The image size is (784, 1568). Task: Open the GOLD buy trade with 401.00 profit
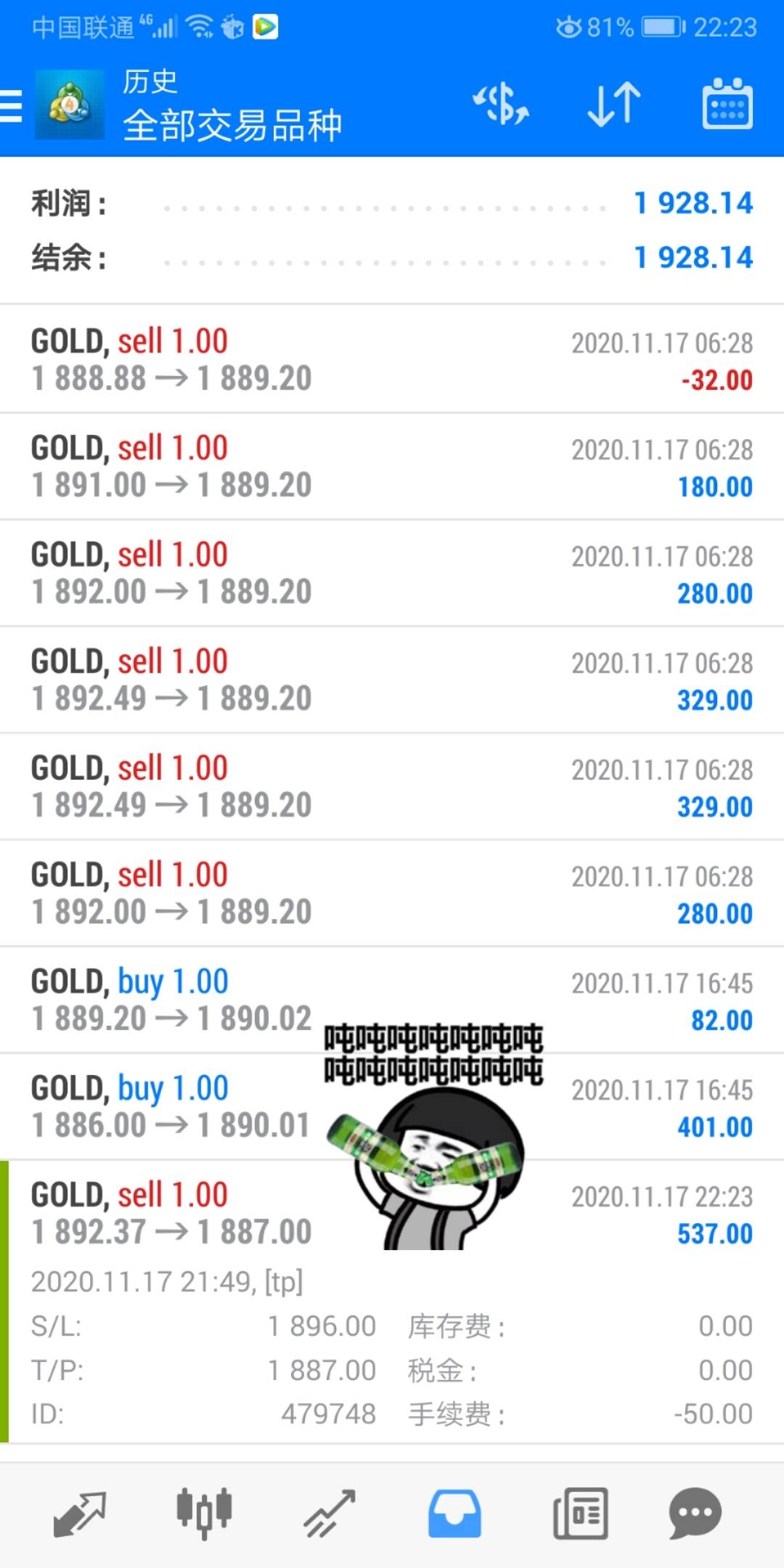point(392,1106)
